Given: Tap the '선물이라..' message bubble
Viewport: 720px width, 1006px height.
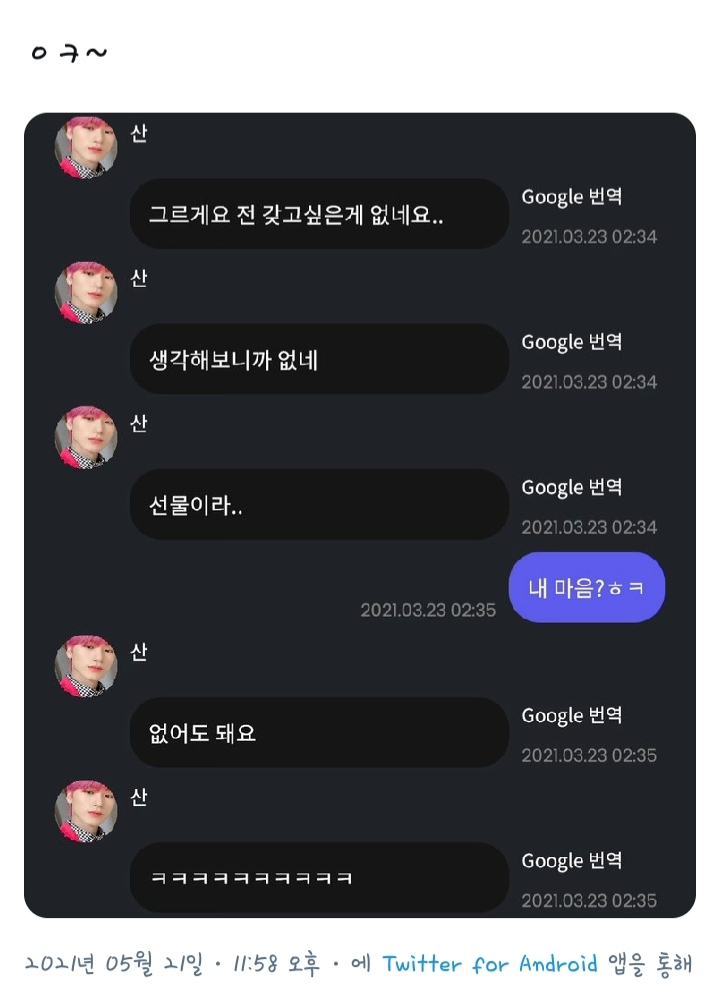Looking at the screenshot, I should click(318, 505).
